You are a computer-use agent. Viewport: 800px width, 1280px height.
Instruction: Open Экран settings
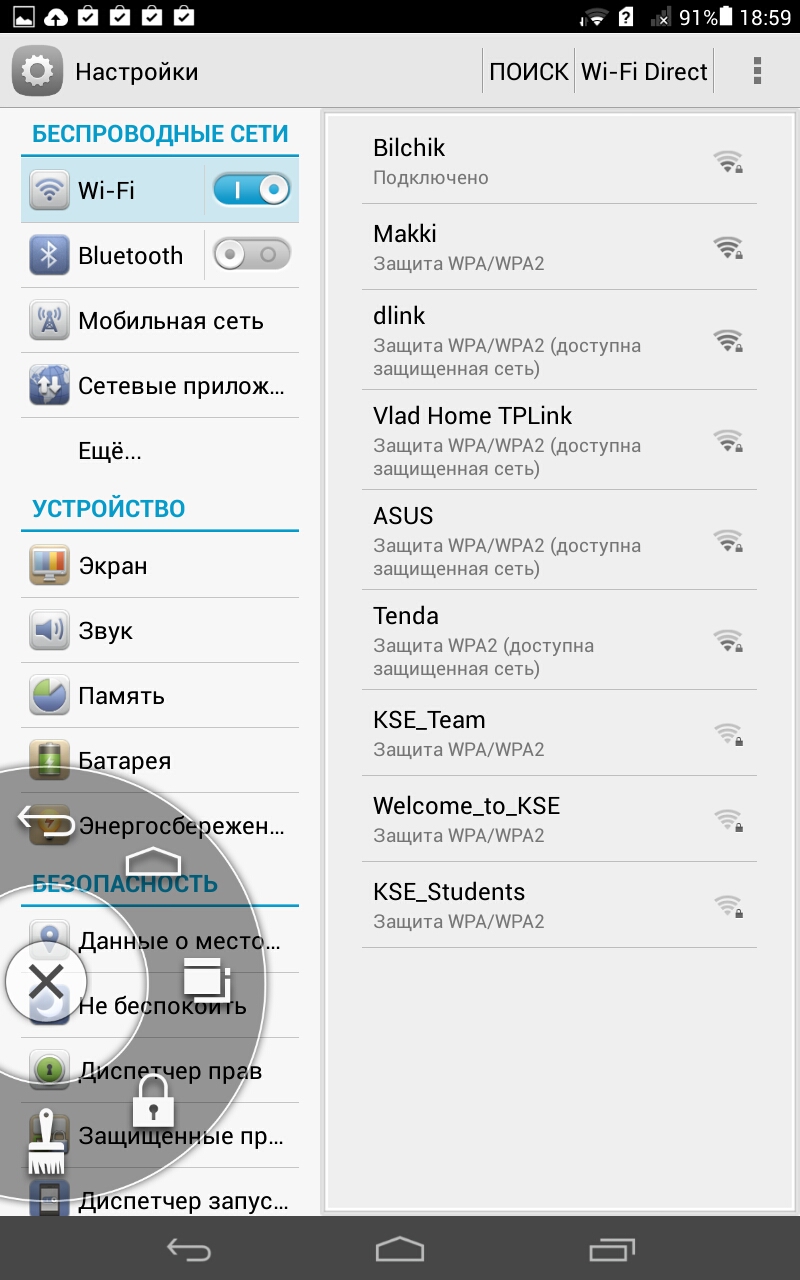coord(160,566)
